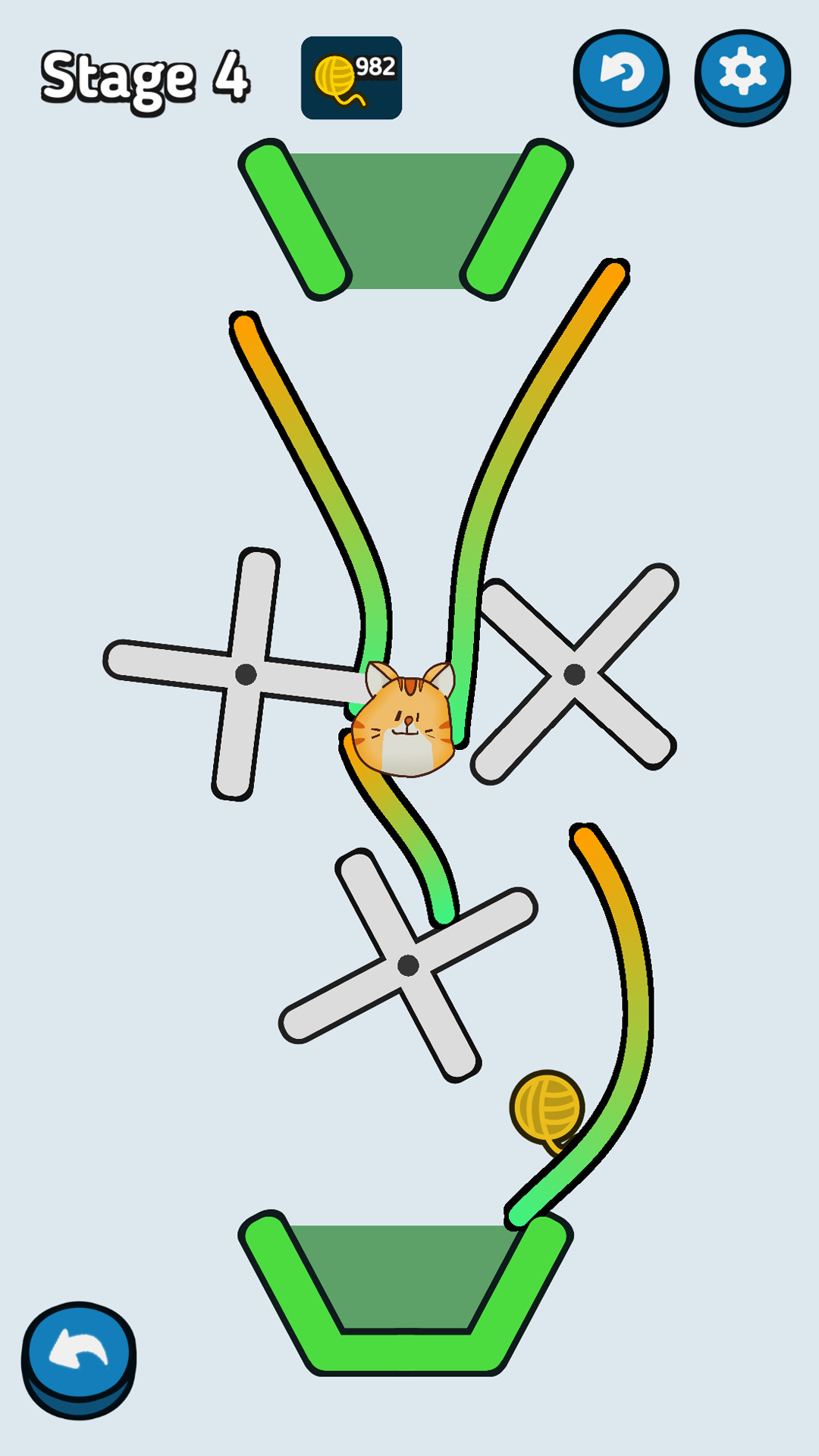819x1456 pixels.
Task: Open the yarn ball currency counter
Action: [351, 77]
